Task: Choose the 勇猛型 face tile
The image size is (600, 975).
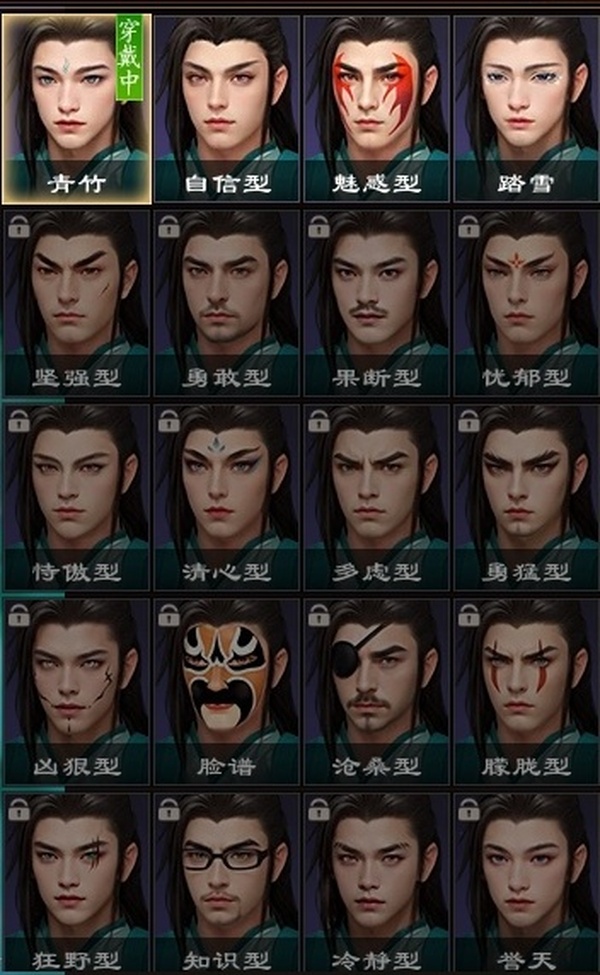Action: pyautogui.click(x=526, y=495)
